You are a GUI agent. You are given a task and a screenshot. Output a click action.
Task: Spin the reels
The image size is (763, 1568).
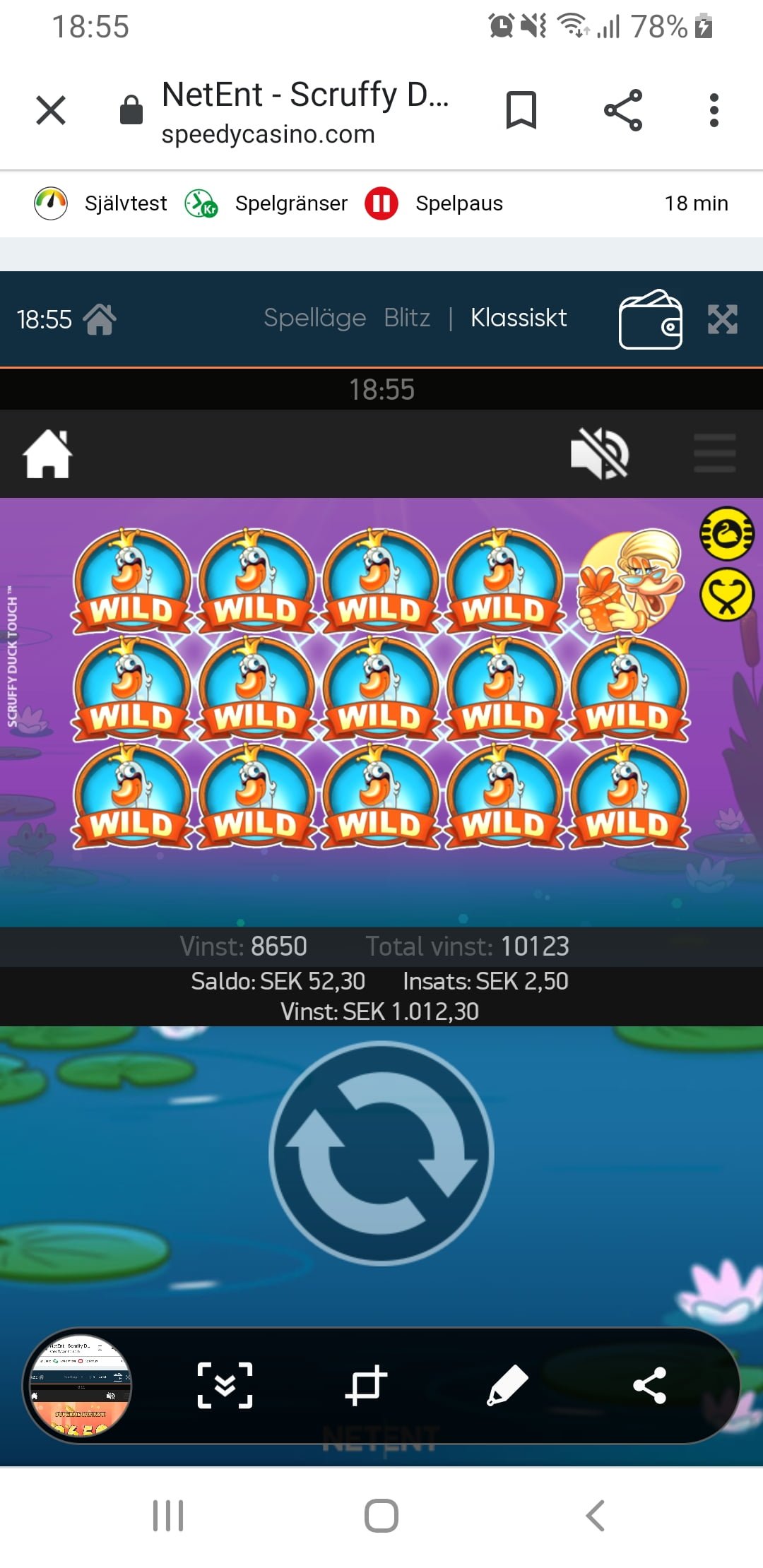[381, 1153]
